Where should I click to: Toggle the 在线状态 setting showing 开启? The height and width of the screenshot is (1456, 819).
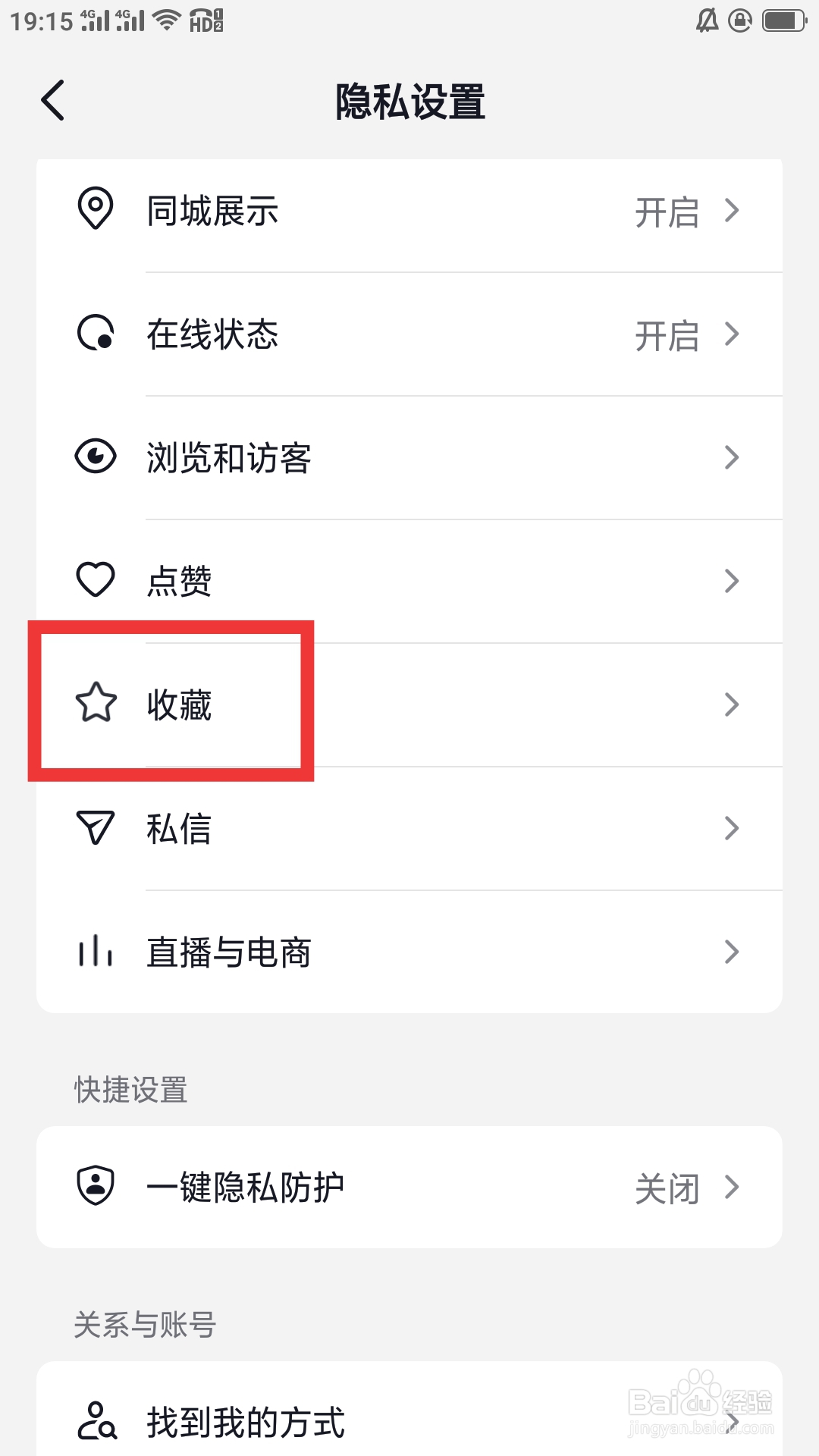point(666,334)
